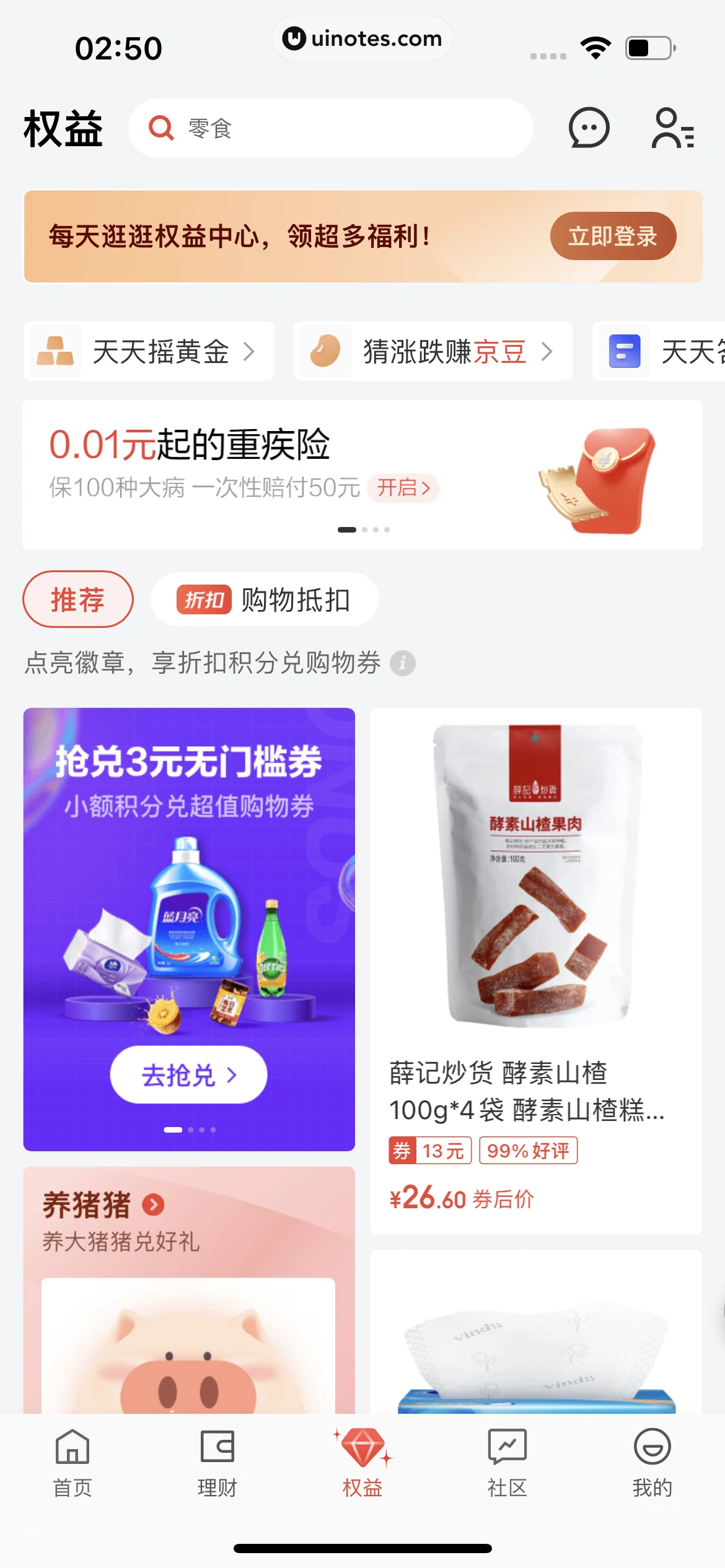Switch to the 购物抵扣 tab
The height and width of the screenshot is (1568, 725).
(x=265, y=599)
